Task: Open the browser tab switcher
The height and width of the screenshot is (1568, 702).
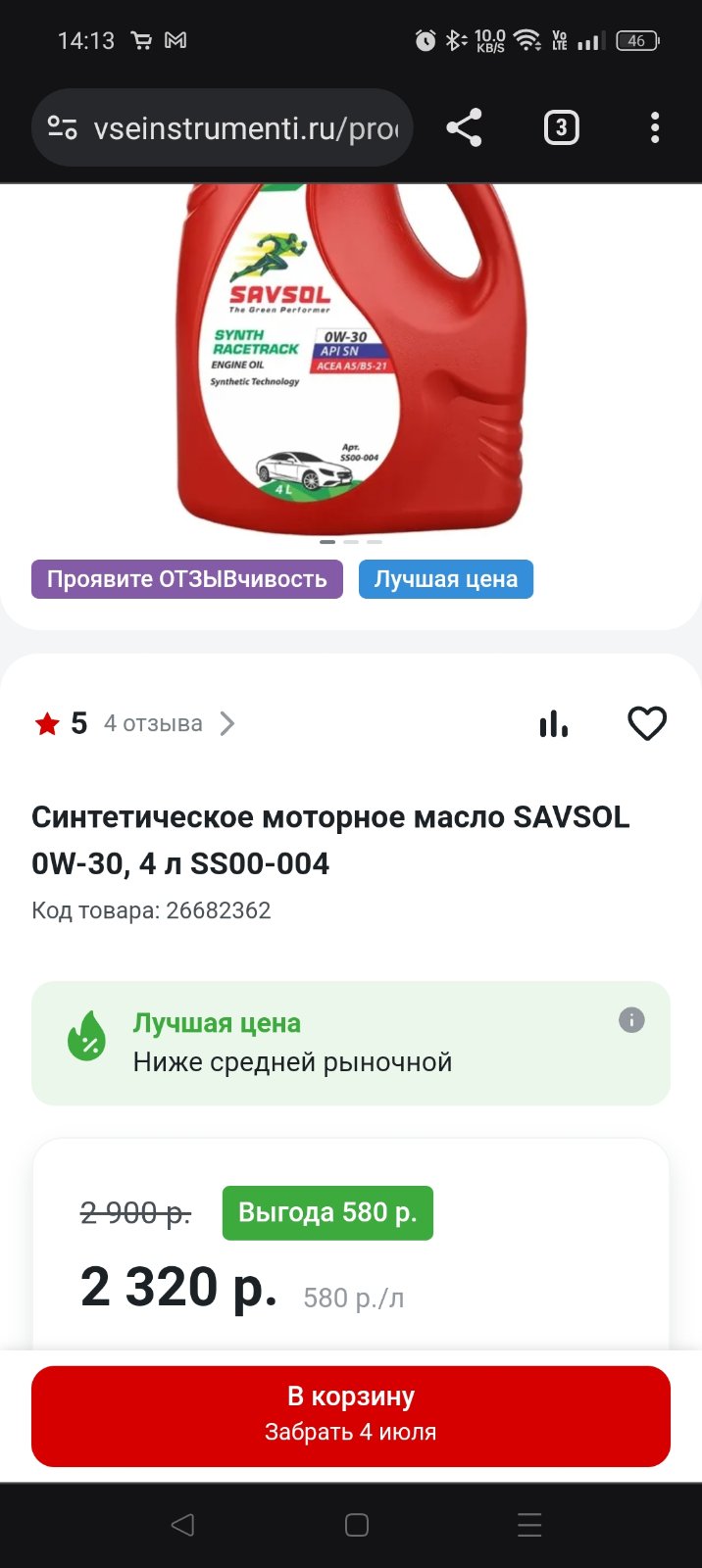Action: (x=561, y=127)
